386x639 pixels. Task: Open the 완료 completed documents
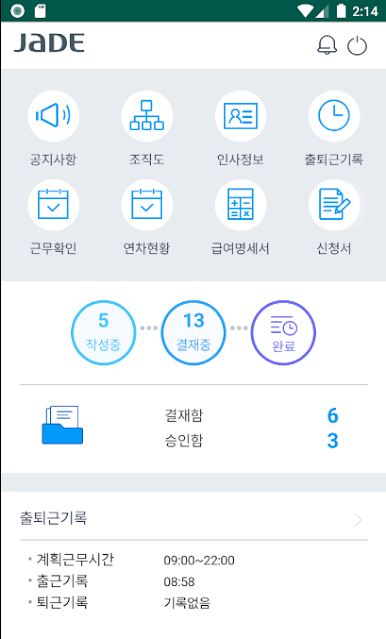click(283, 333)
